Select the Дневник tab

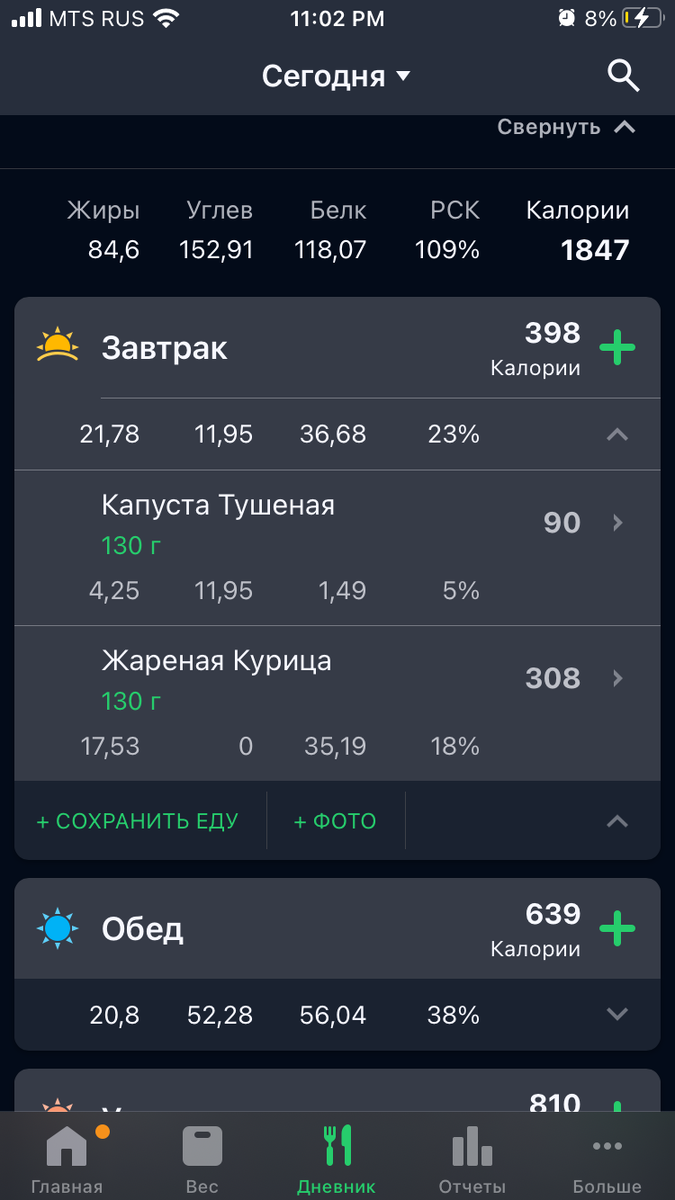[x=337, y=1158]
